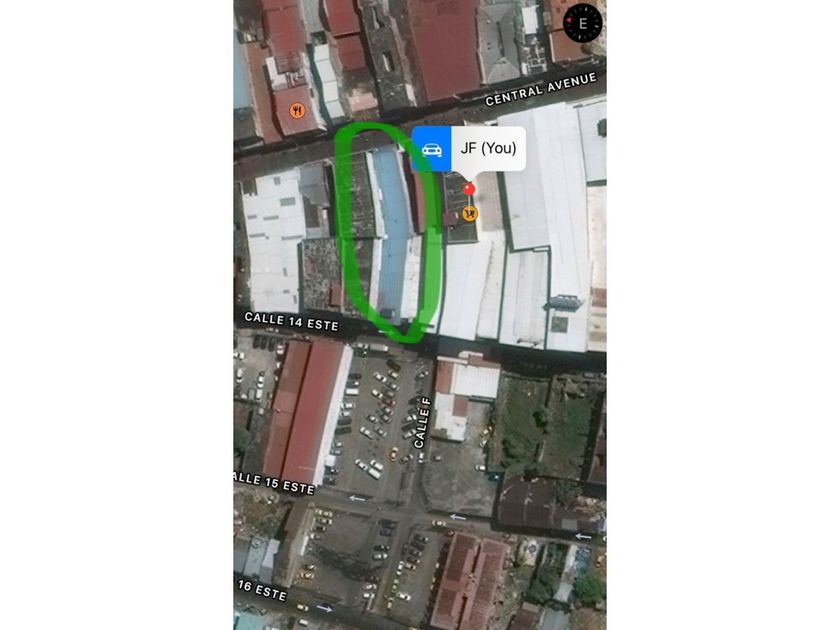Get driving directions via the car button

(432, 149)
